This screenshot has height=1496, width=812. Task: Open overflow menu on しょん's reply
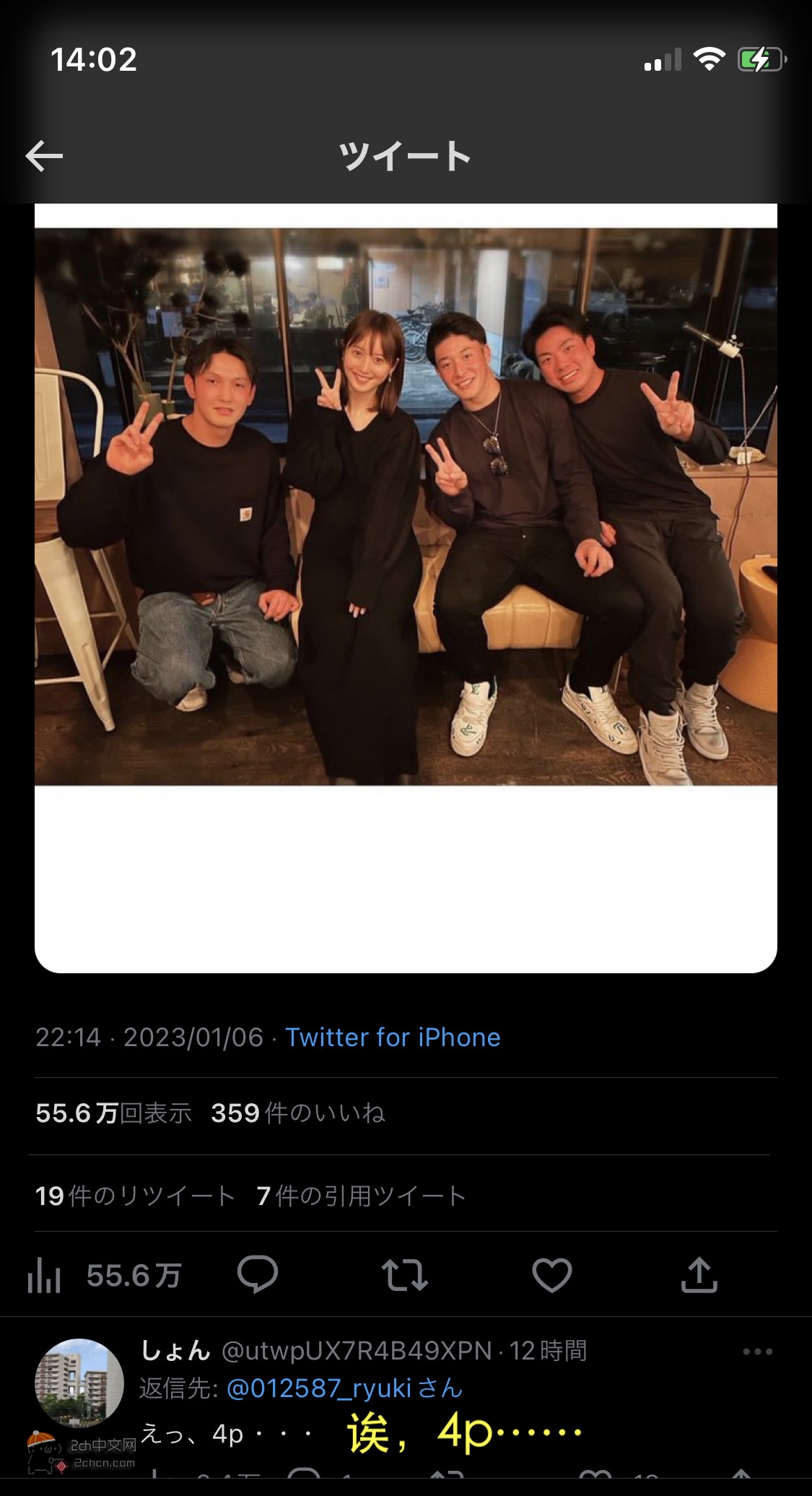pyautogui.click(x=757, y=1352)
